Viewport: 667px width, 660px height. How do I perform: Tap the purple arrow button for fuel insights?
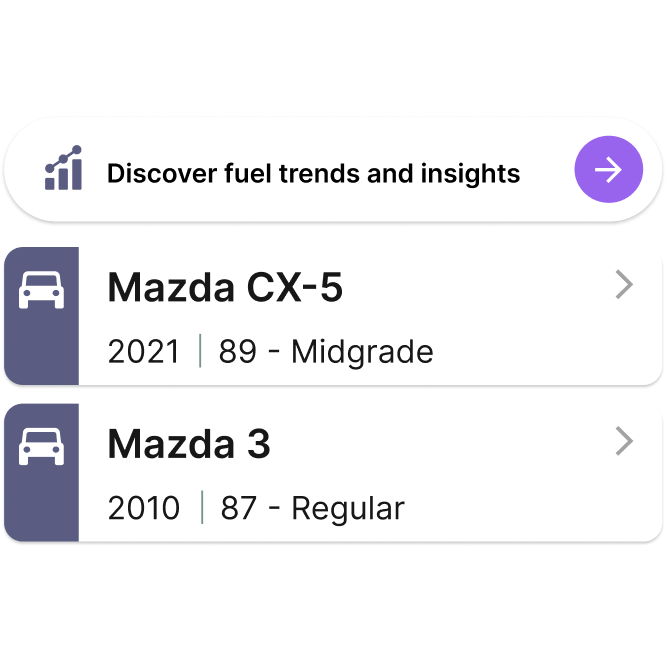coord(608,170)
